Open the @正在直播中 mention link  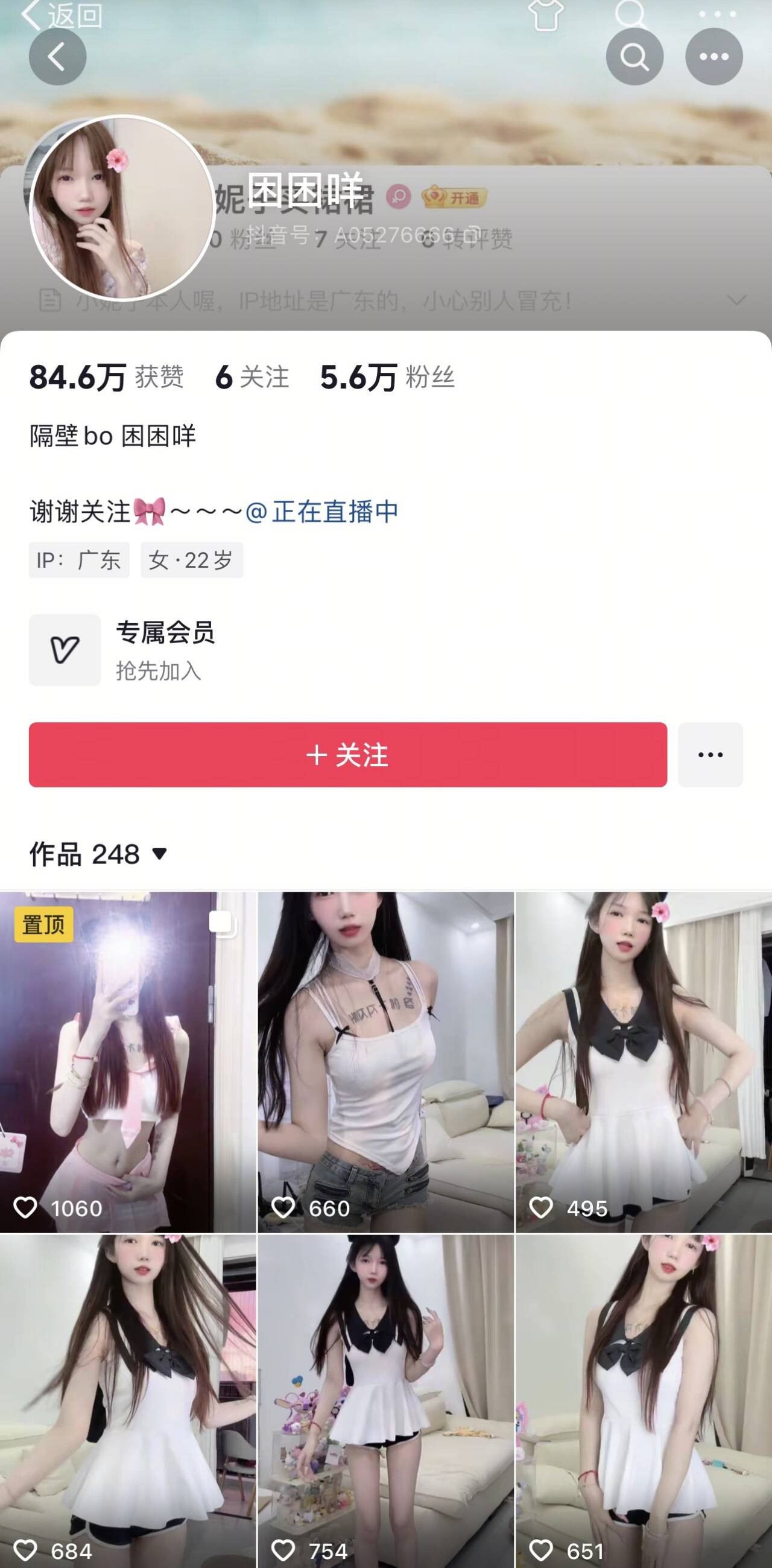(323, 512)
